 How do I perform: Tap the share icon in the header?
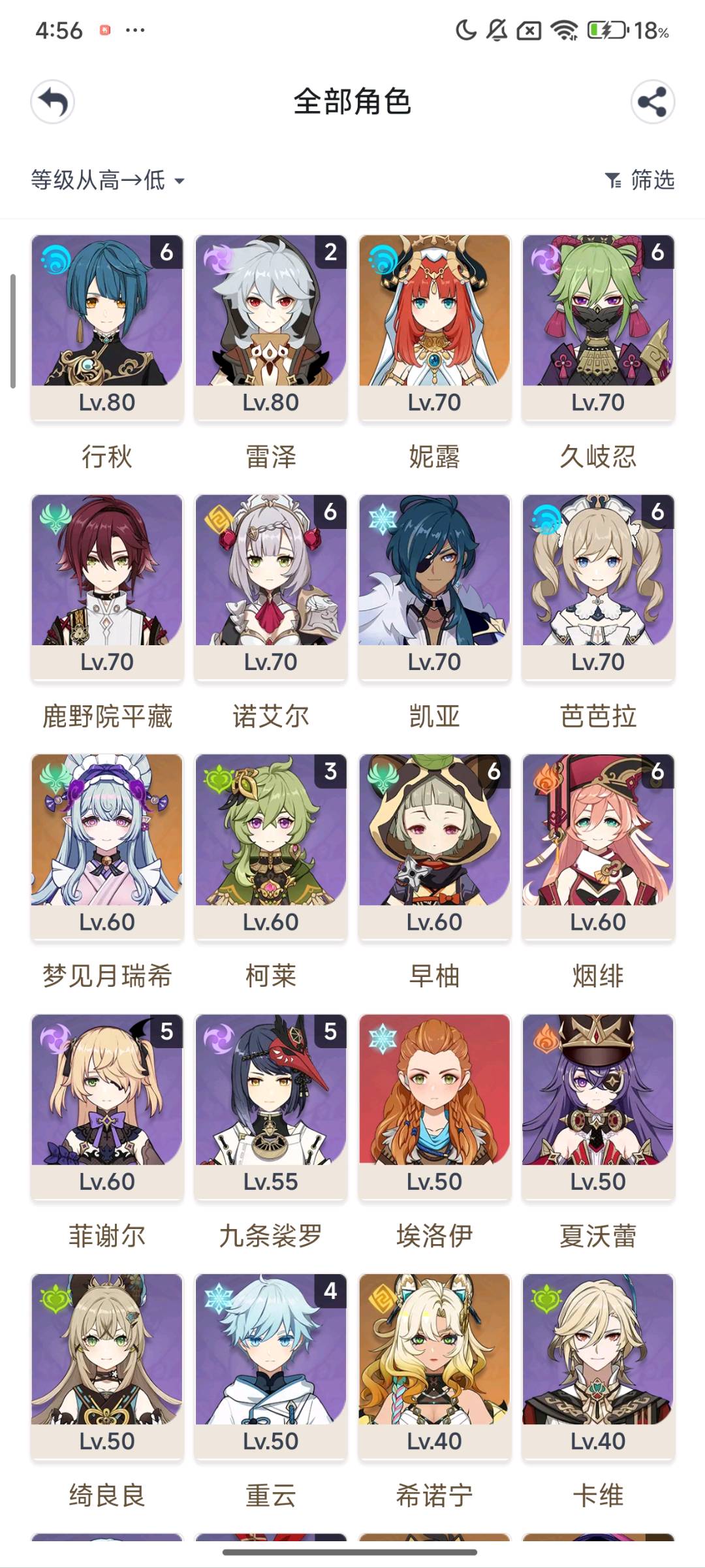click(652, 103)
